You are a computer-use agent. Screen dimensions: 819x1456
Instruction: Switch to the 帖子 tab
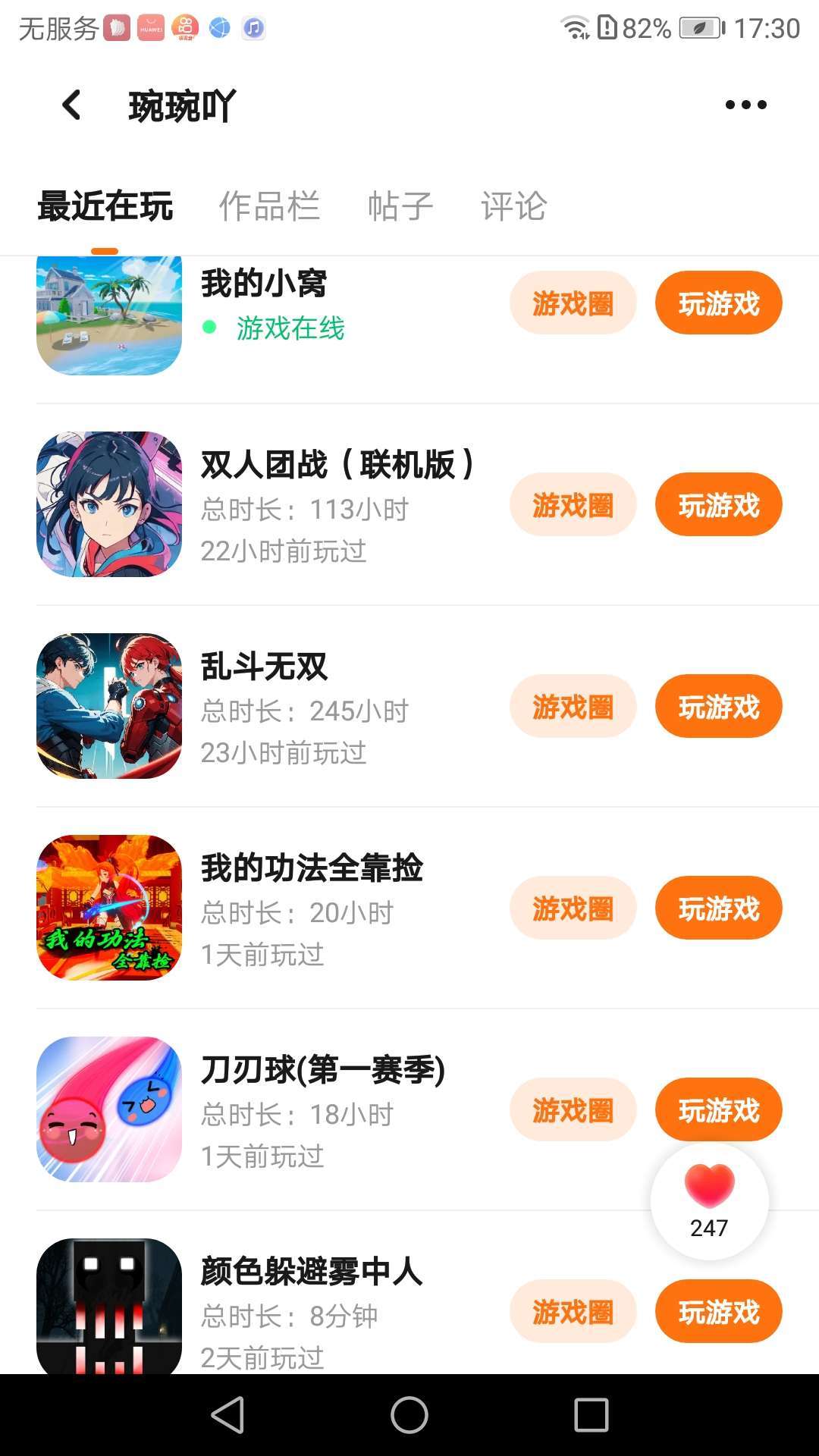400,206
